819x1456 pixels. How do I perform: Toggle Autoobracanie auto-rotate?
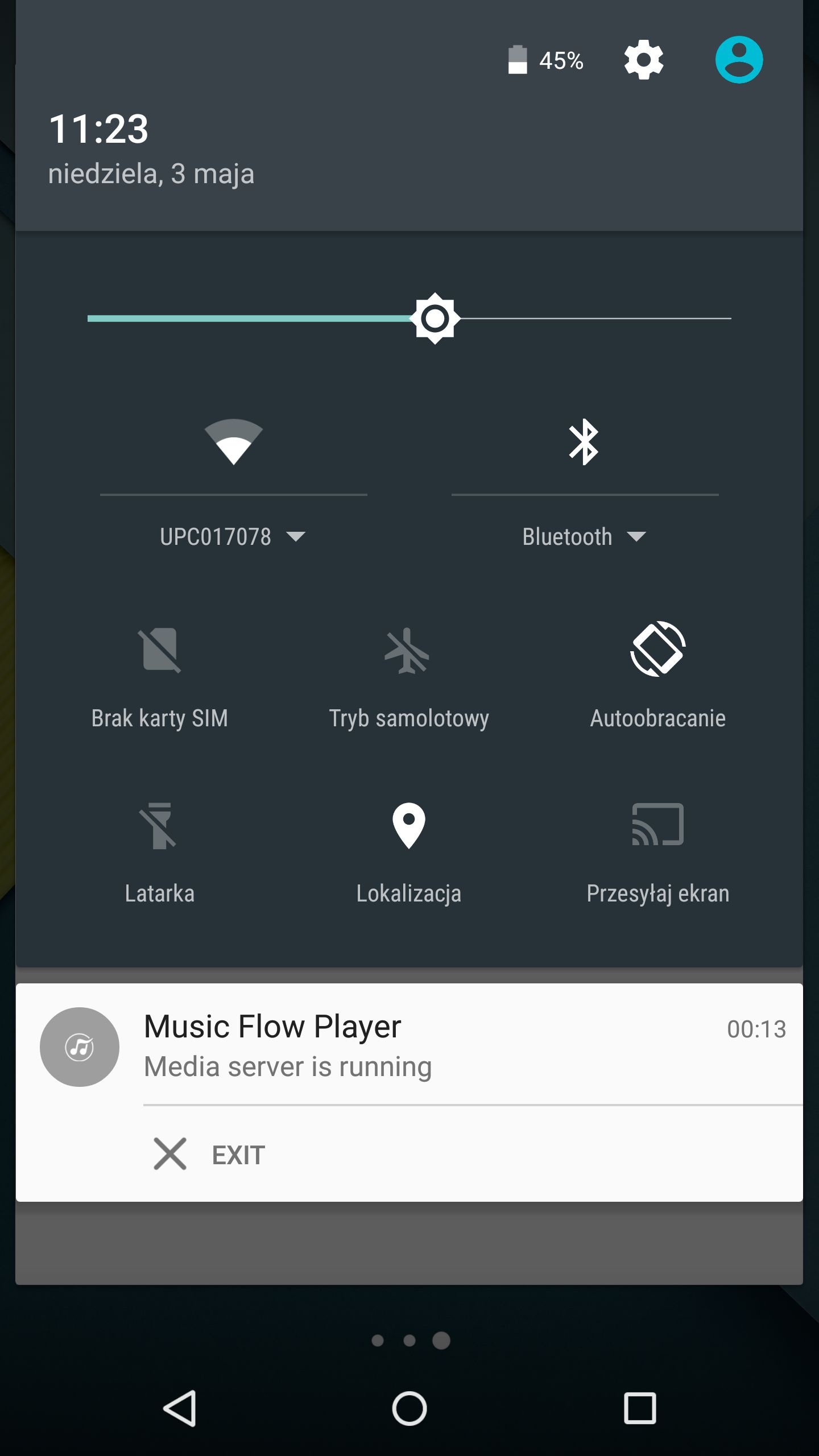[x=658, y=677]
